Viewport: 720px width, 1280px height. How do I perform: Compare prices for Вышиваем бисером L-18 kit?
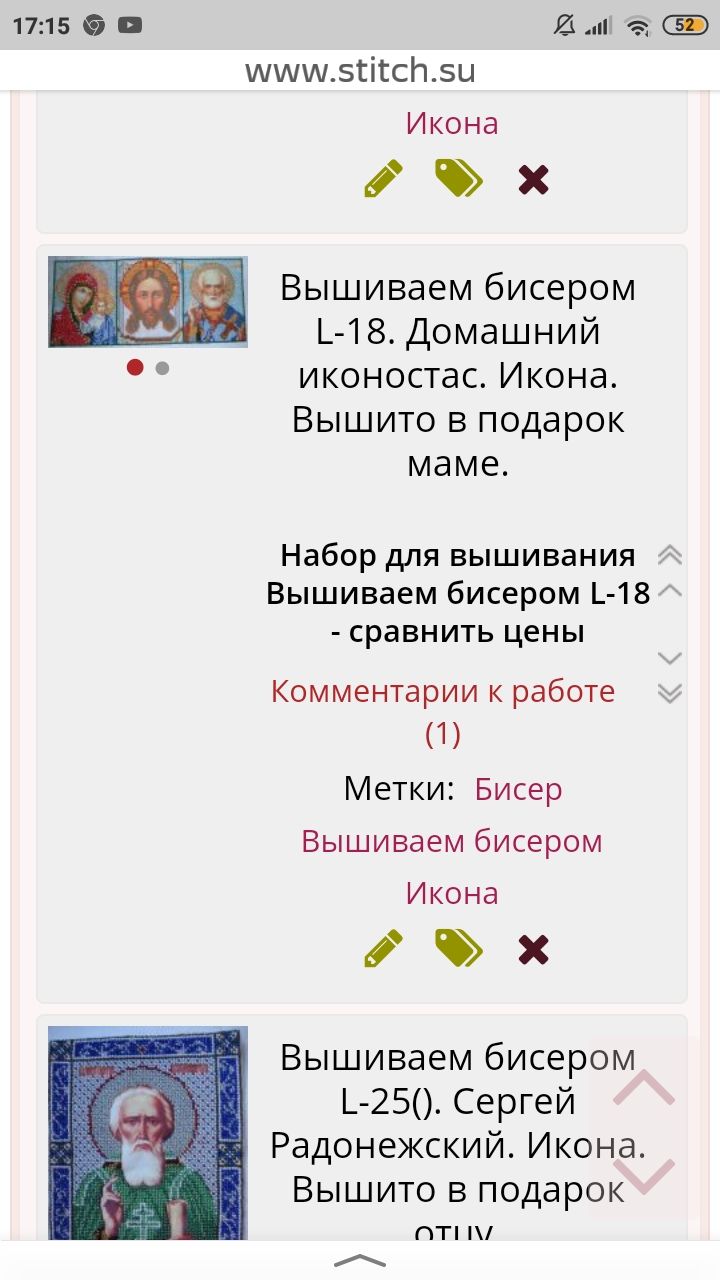(x=458, y=594)
